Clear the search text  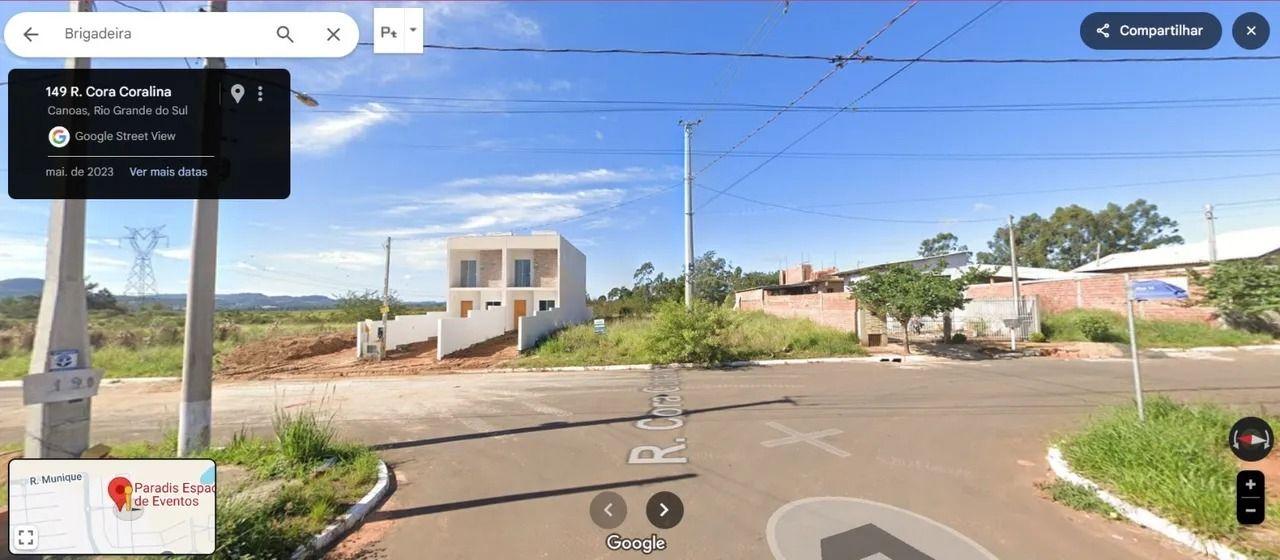pos(333,34)
